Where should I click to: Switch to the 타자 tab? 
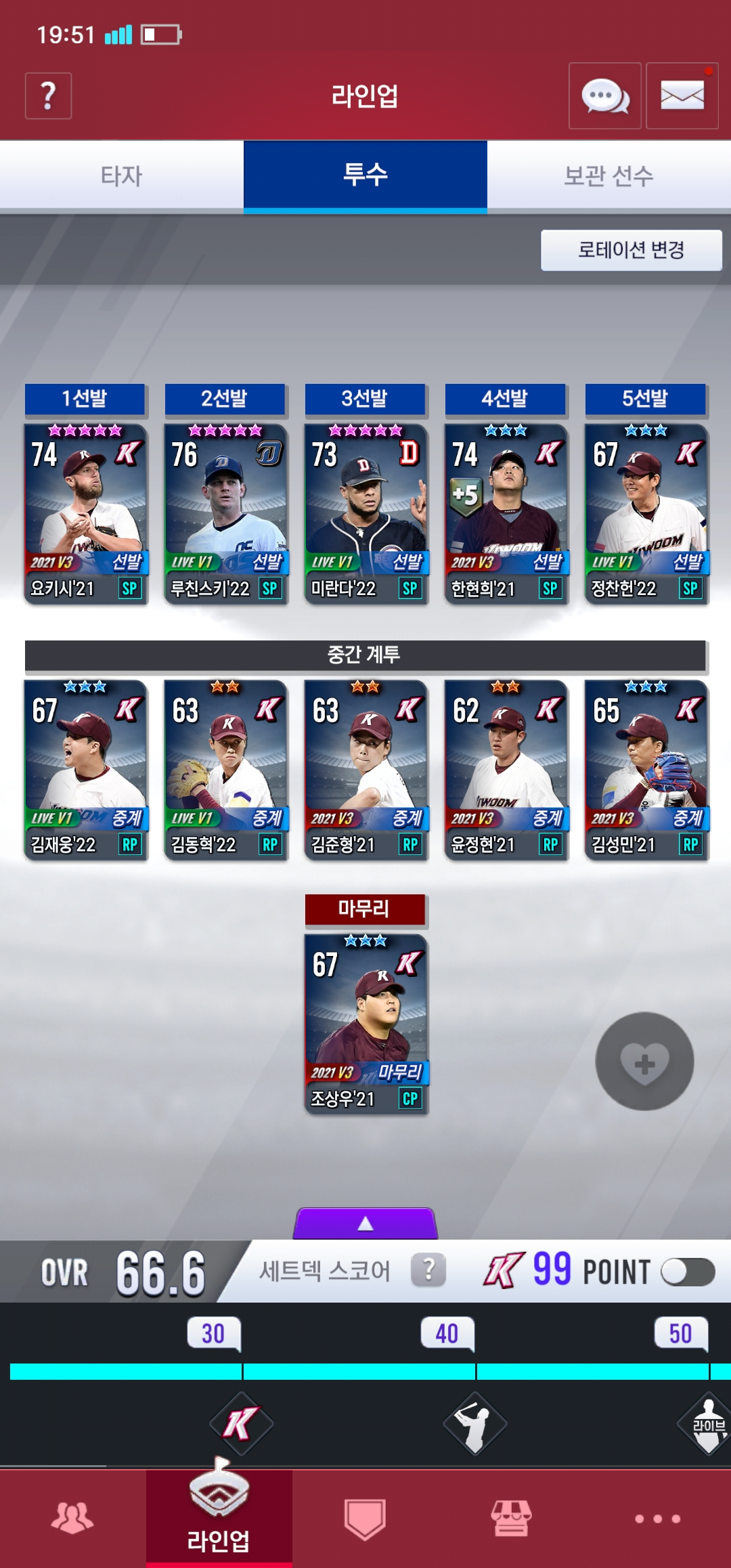click(x=122, y=176)
